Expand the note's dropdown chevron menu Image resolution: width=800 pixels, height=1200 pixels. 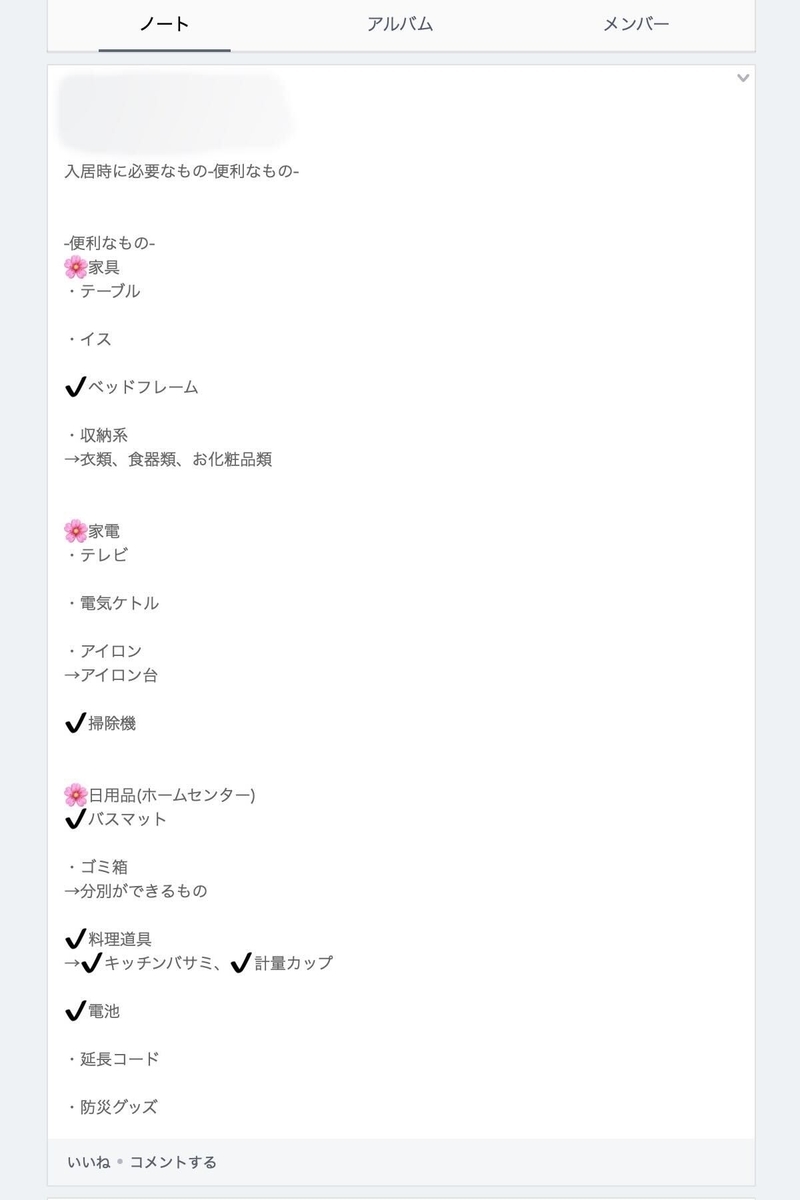pos(743,78)
